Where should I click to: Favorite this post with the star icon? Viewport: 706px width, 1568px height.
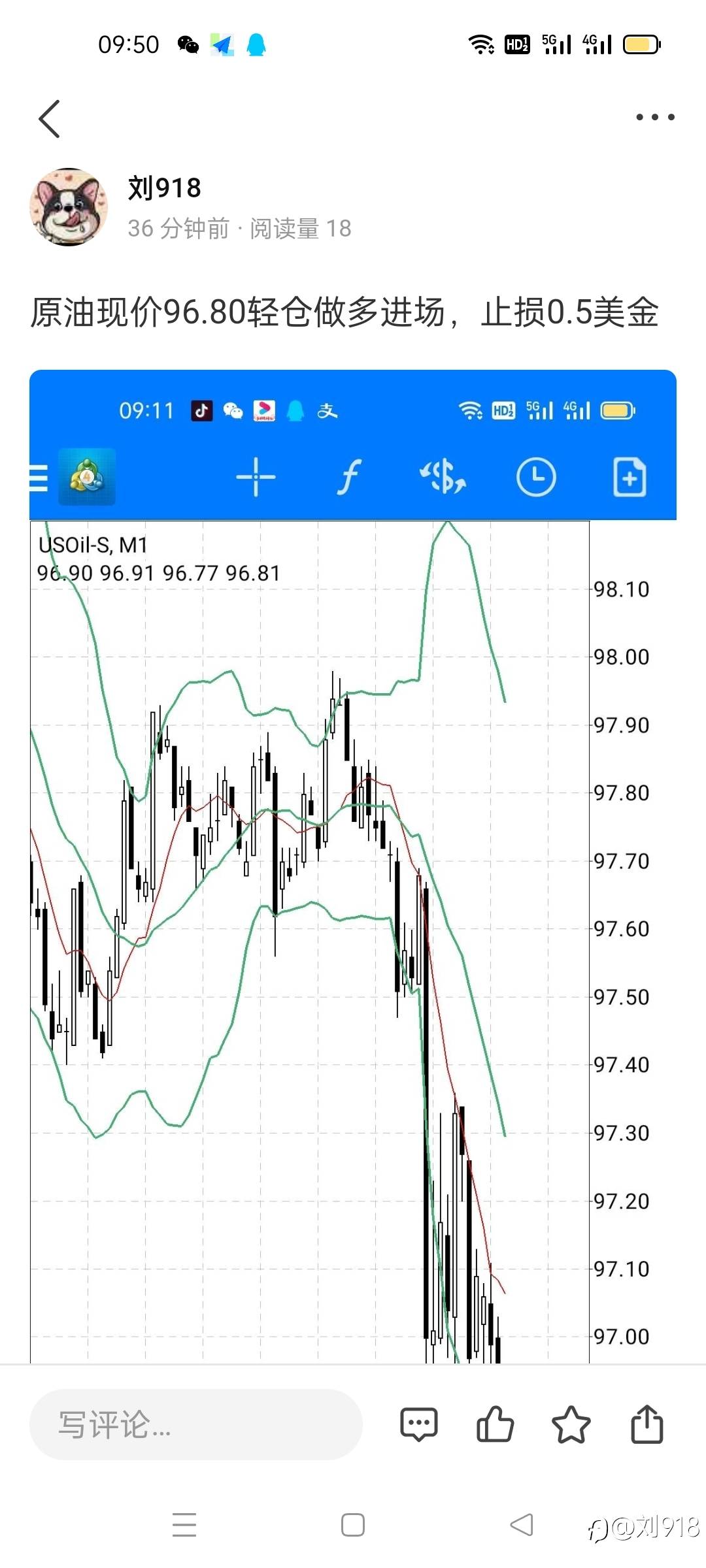coord(571,1424)
